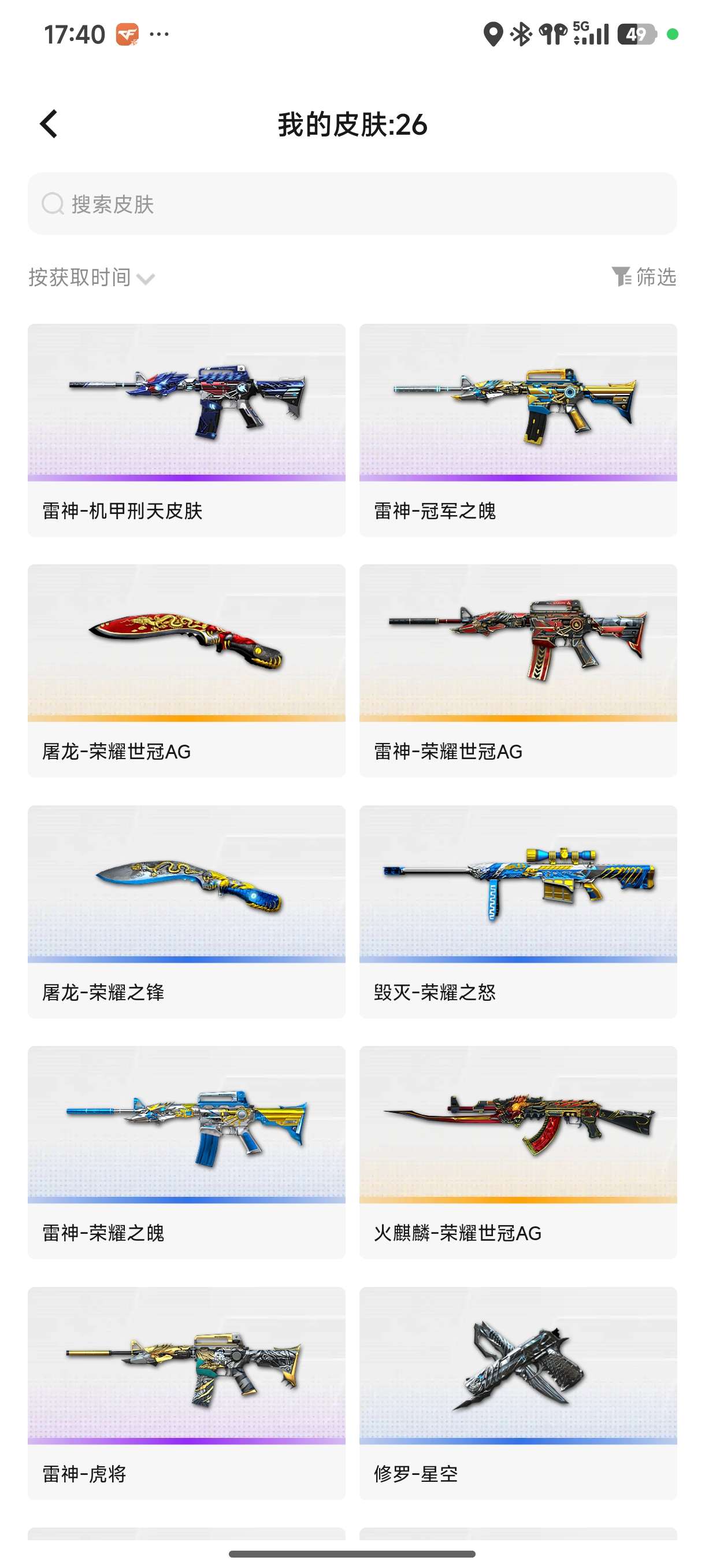View the 雷神-虎将 skin card
The width and height of the screenshot is (705, 1568).
(x=186, y=1393)
